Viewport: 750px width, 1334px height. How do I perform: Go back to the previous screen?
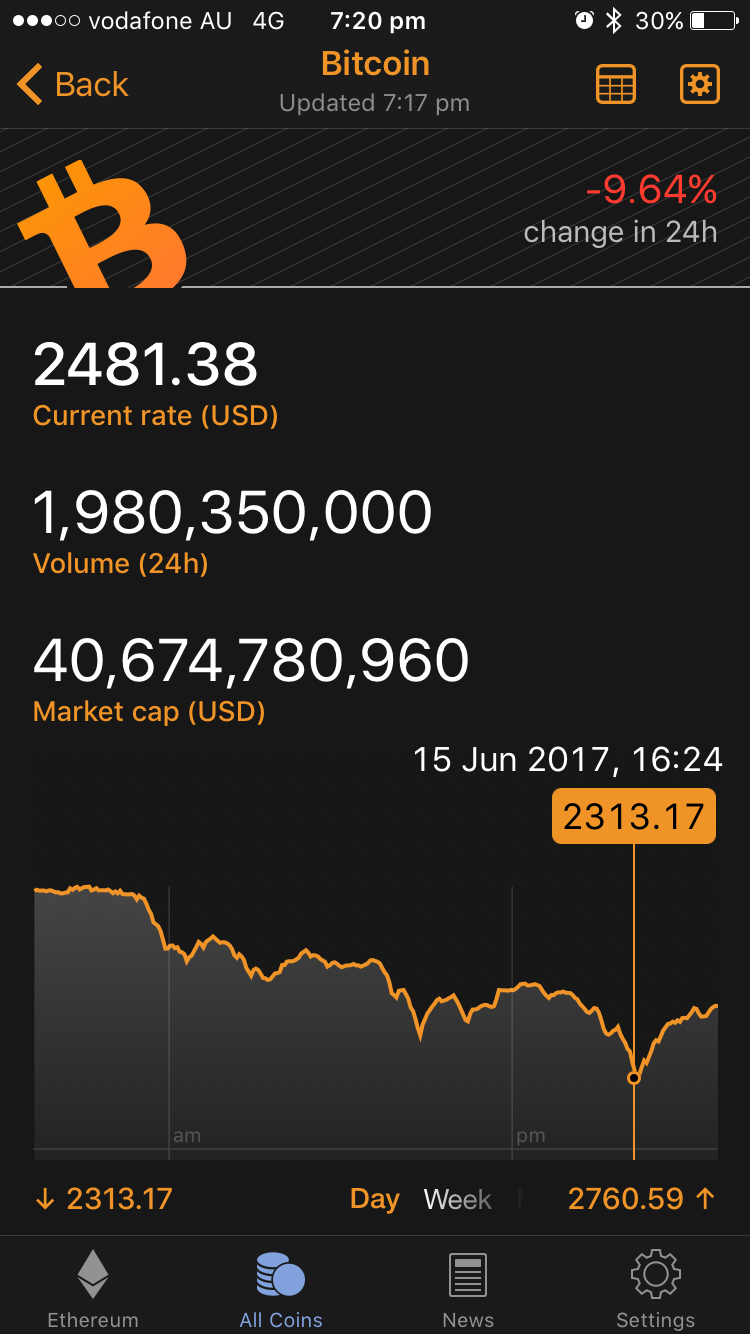click(73, 85)
